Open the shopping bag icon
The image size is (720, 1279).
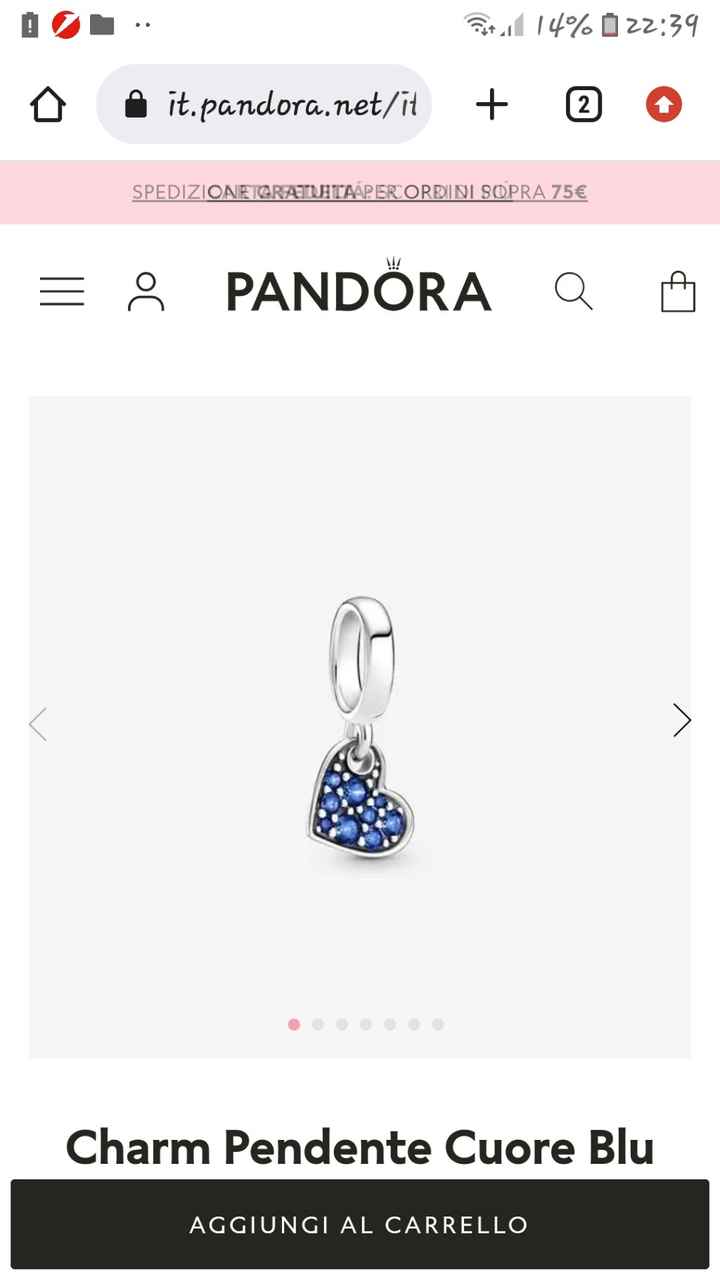[x=678, y=291]
